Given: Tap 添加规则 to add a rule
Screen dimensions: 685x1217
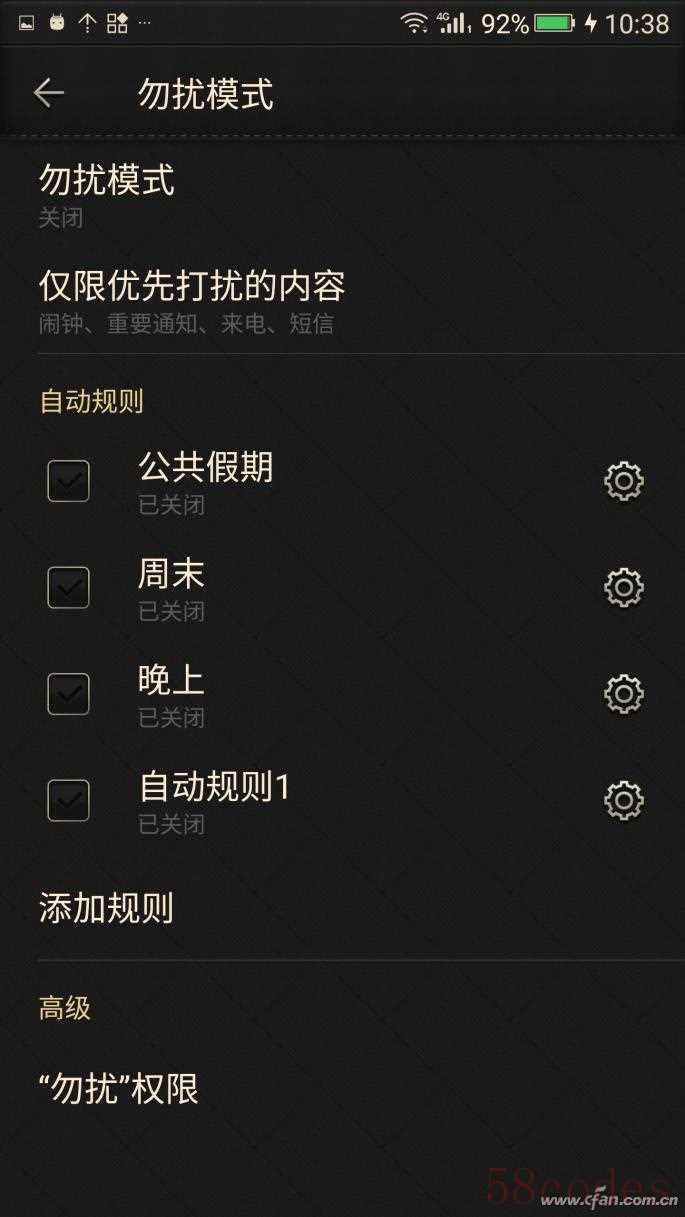Looking at the screenshot, I should (x=106, y=908).
